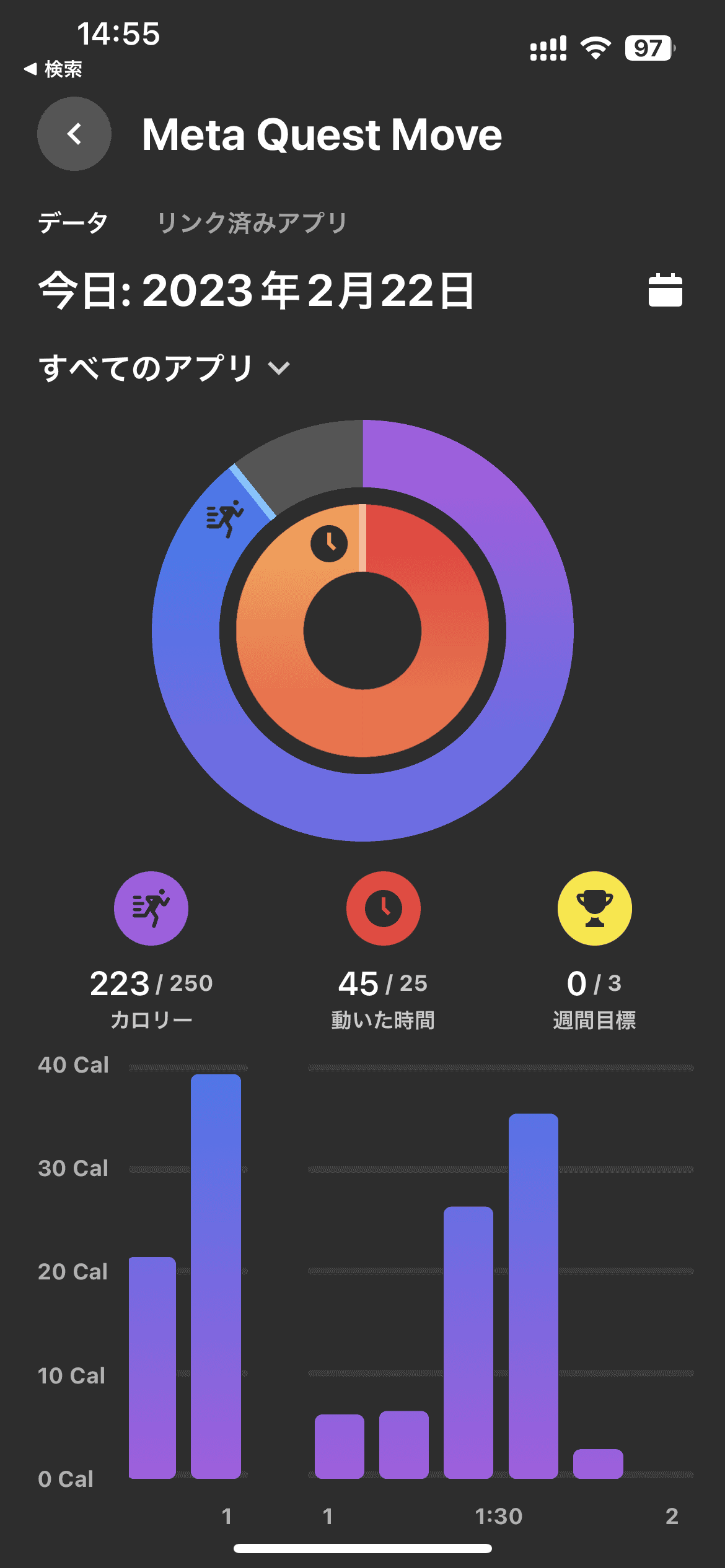Open the calendar date picker
Viewport: 725px width, 1568px height.
tap(665, 290)
